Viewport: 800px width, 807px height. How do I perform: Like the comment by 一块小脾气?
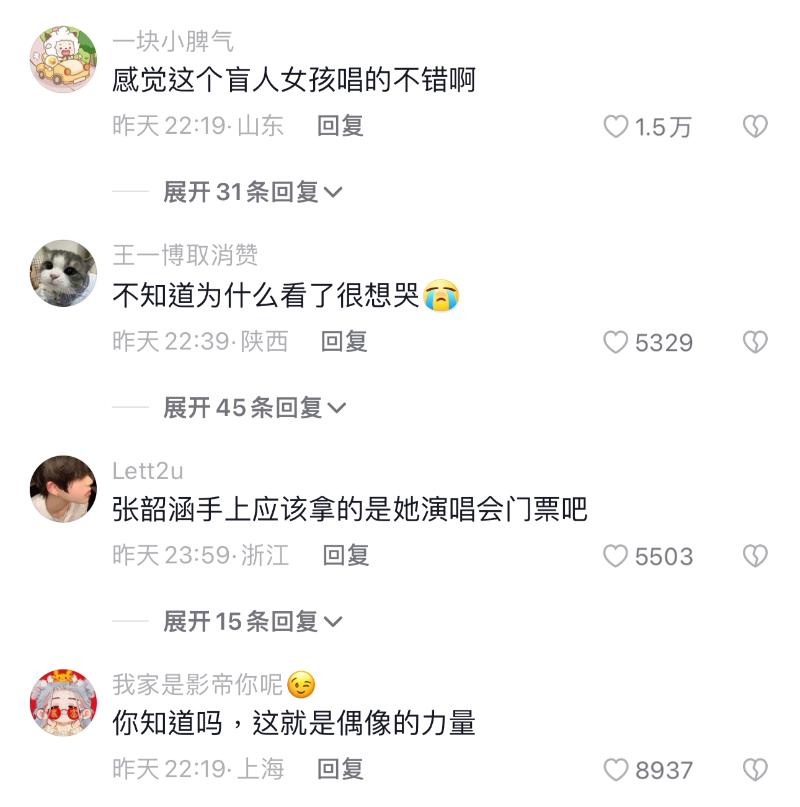[x=616, y=127]
